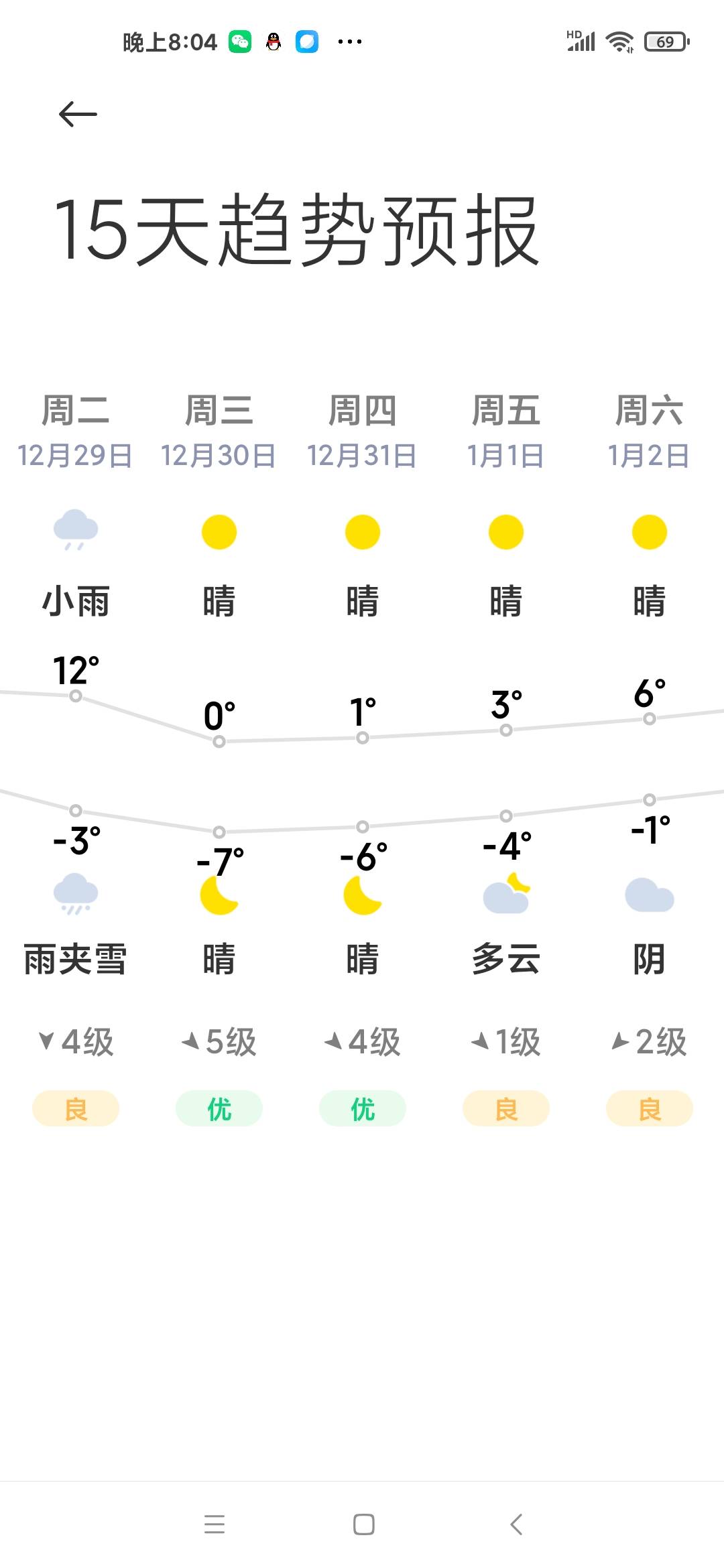Screen dimensions: 724x1568
Task: Go to home via the system home button
Action: [x=363, y=1524]
